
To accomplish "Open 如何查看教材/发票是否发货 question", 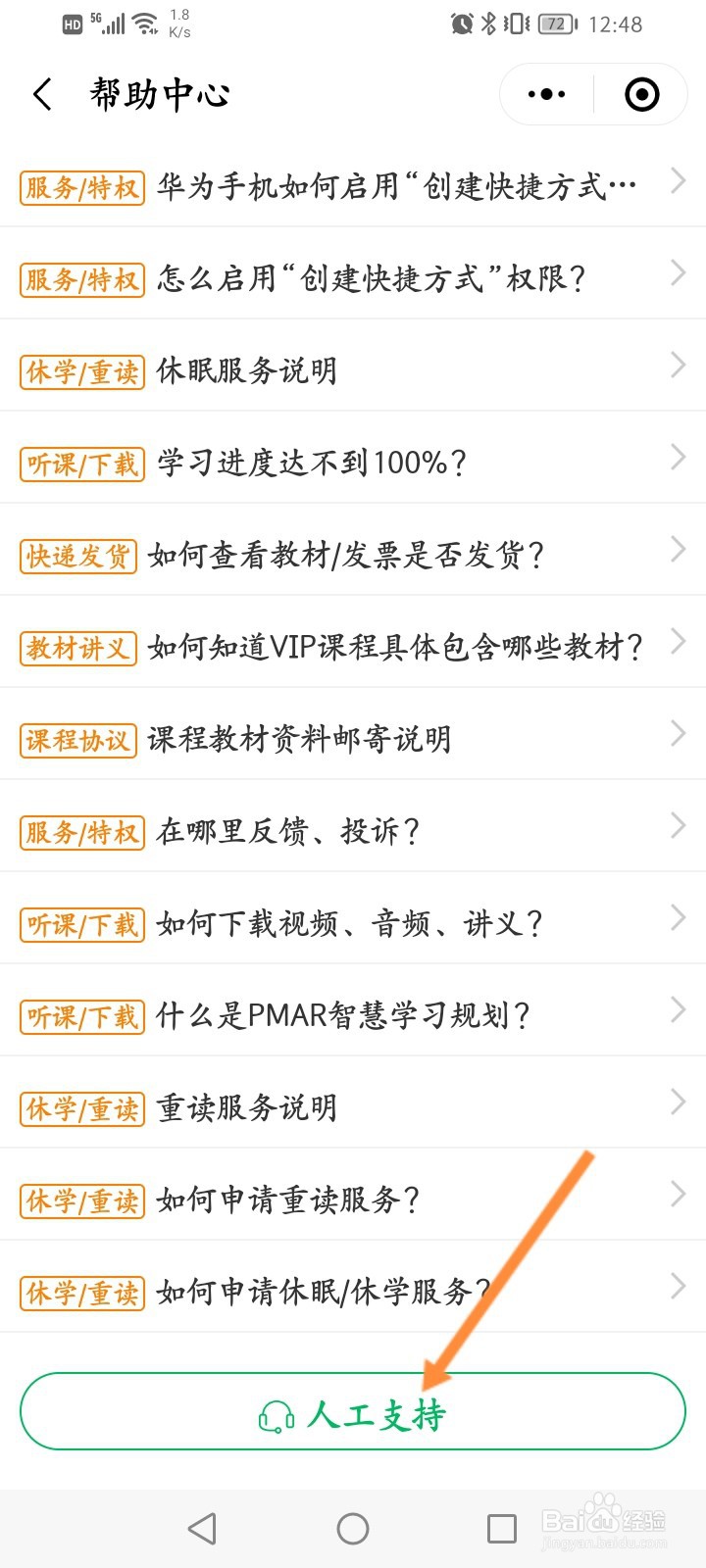I will (353, 550).
